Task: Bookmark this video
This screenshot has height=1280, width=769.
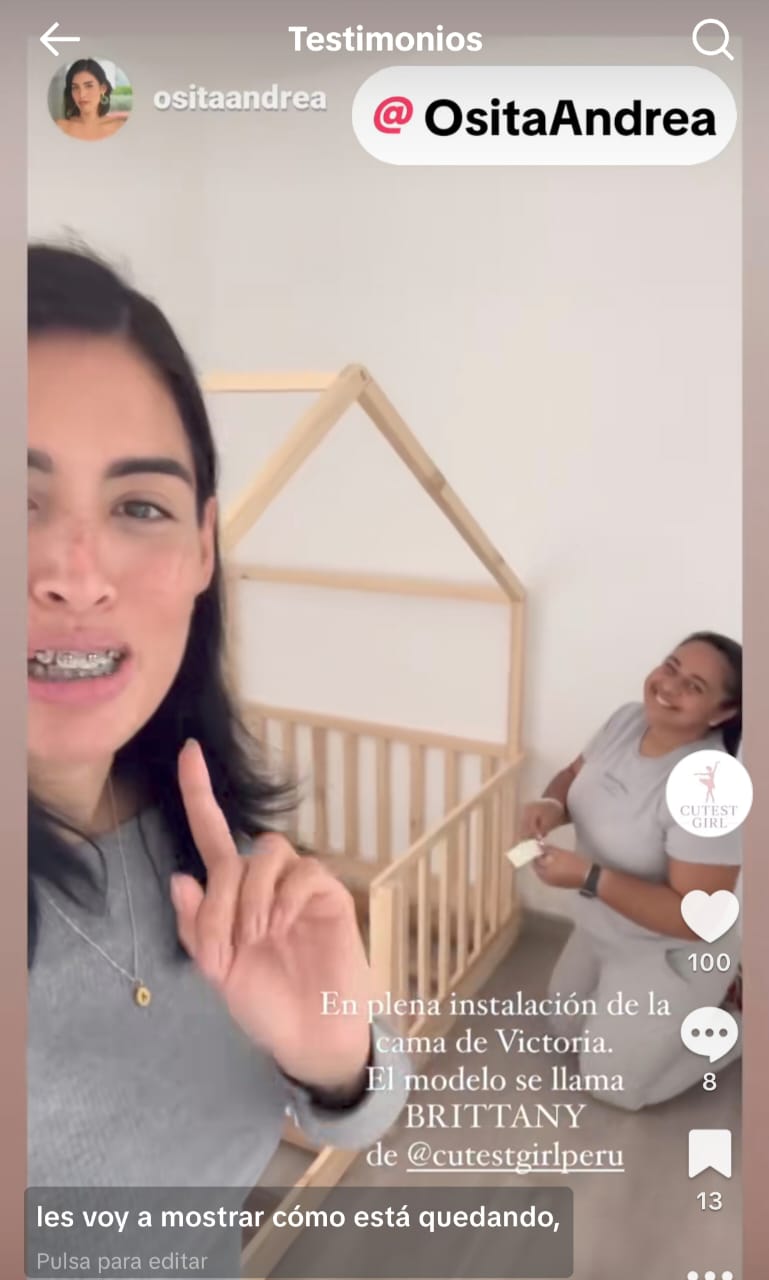Action: pos(709,1154)
